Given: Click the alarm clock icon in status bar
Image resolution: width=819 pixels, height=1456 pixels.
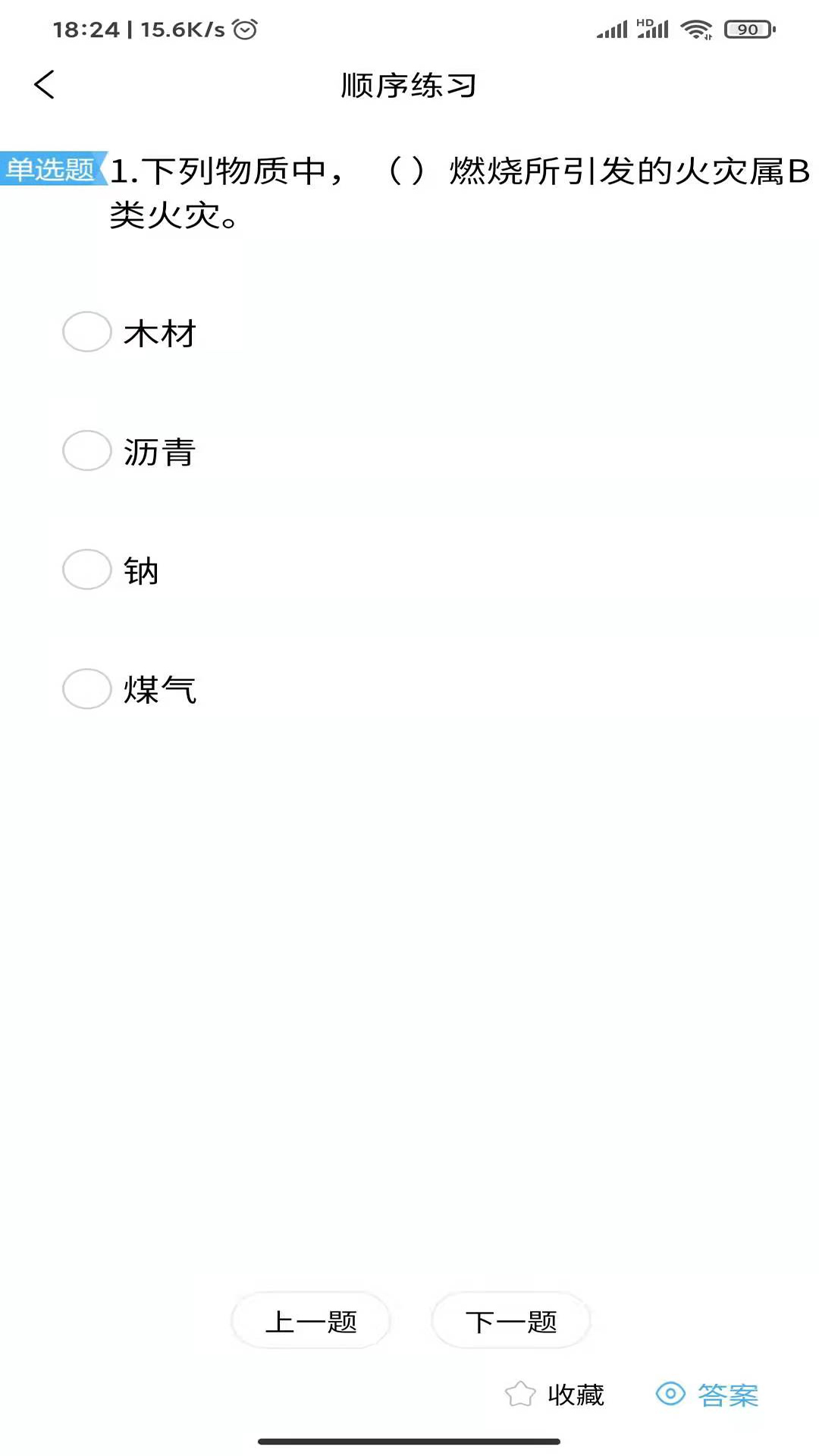Looking at the screenshot, I should click(243, 31).
